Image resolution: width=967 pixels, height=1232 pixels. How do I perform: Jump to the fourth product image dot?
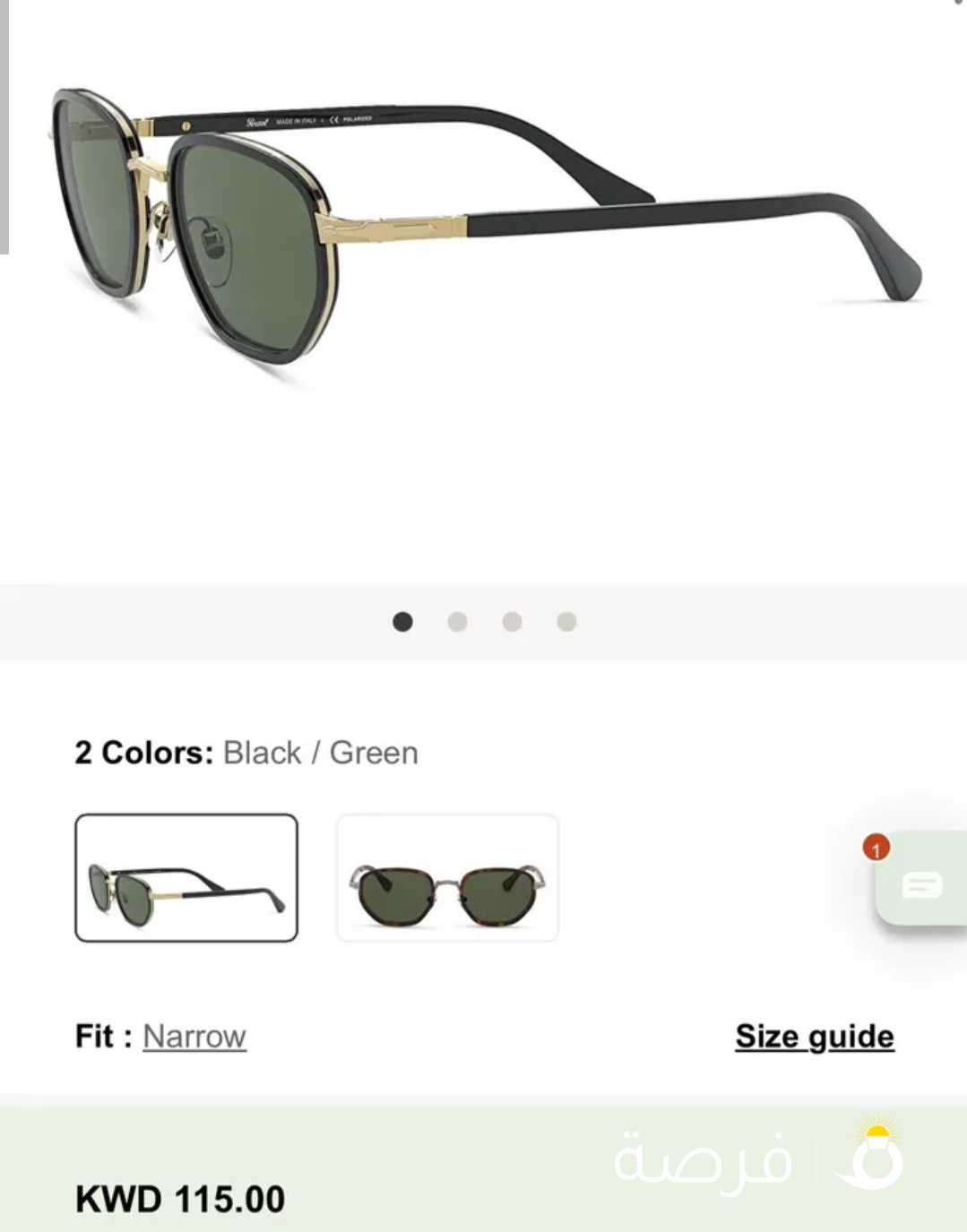pos(566,622)
